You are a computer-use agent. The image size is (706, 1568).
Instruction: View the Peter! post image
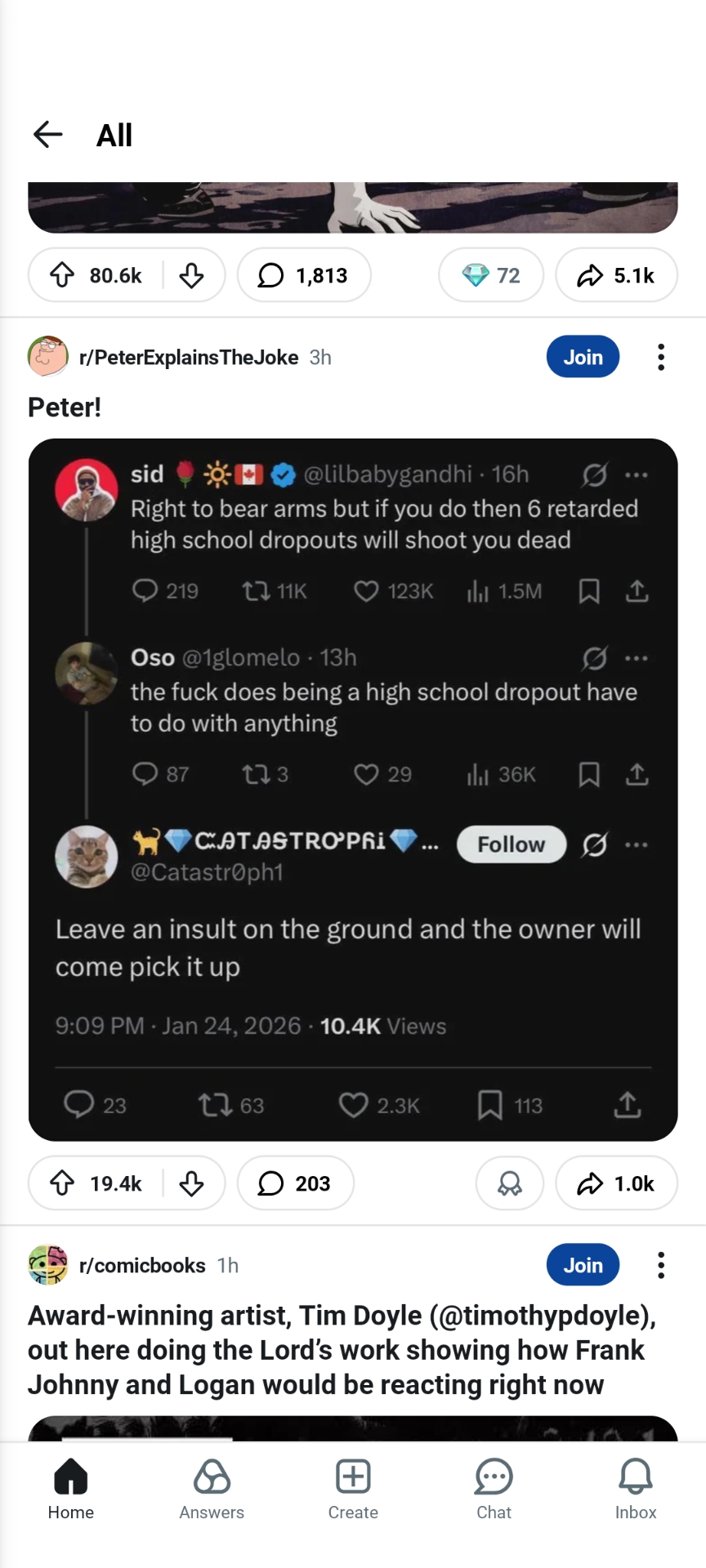353,789
